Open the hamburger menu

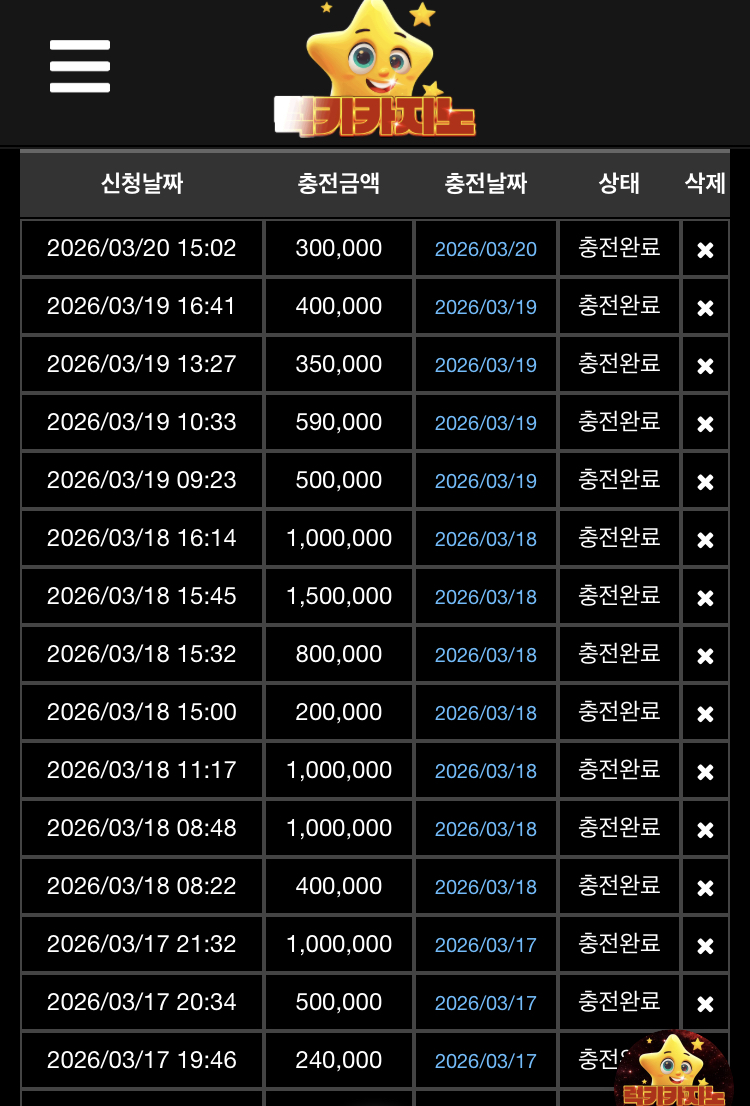click(x=80, y=66)
